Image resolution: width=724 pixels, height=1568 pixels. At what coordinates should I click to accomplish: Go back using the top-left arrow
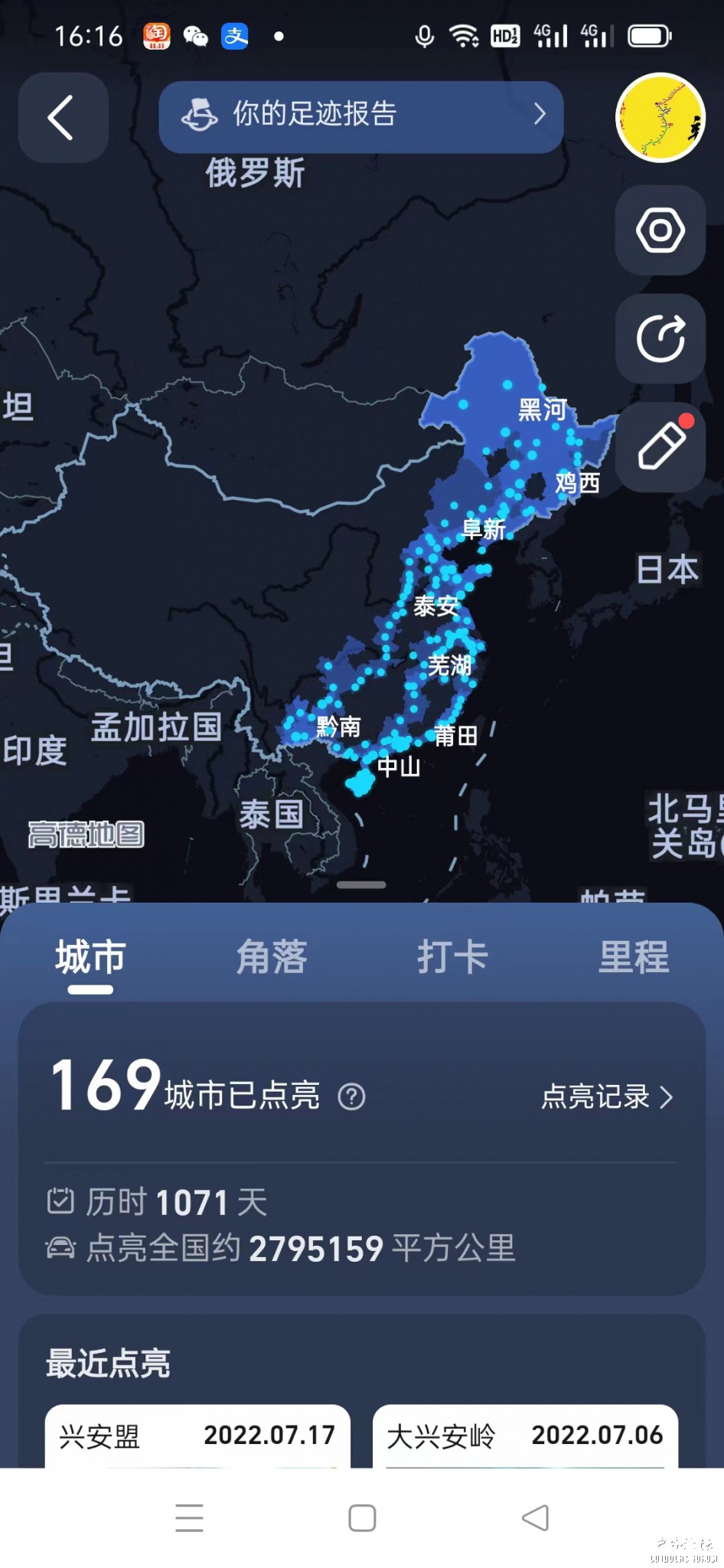pos(62,117)
